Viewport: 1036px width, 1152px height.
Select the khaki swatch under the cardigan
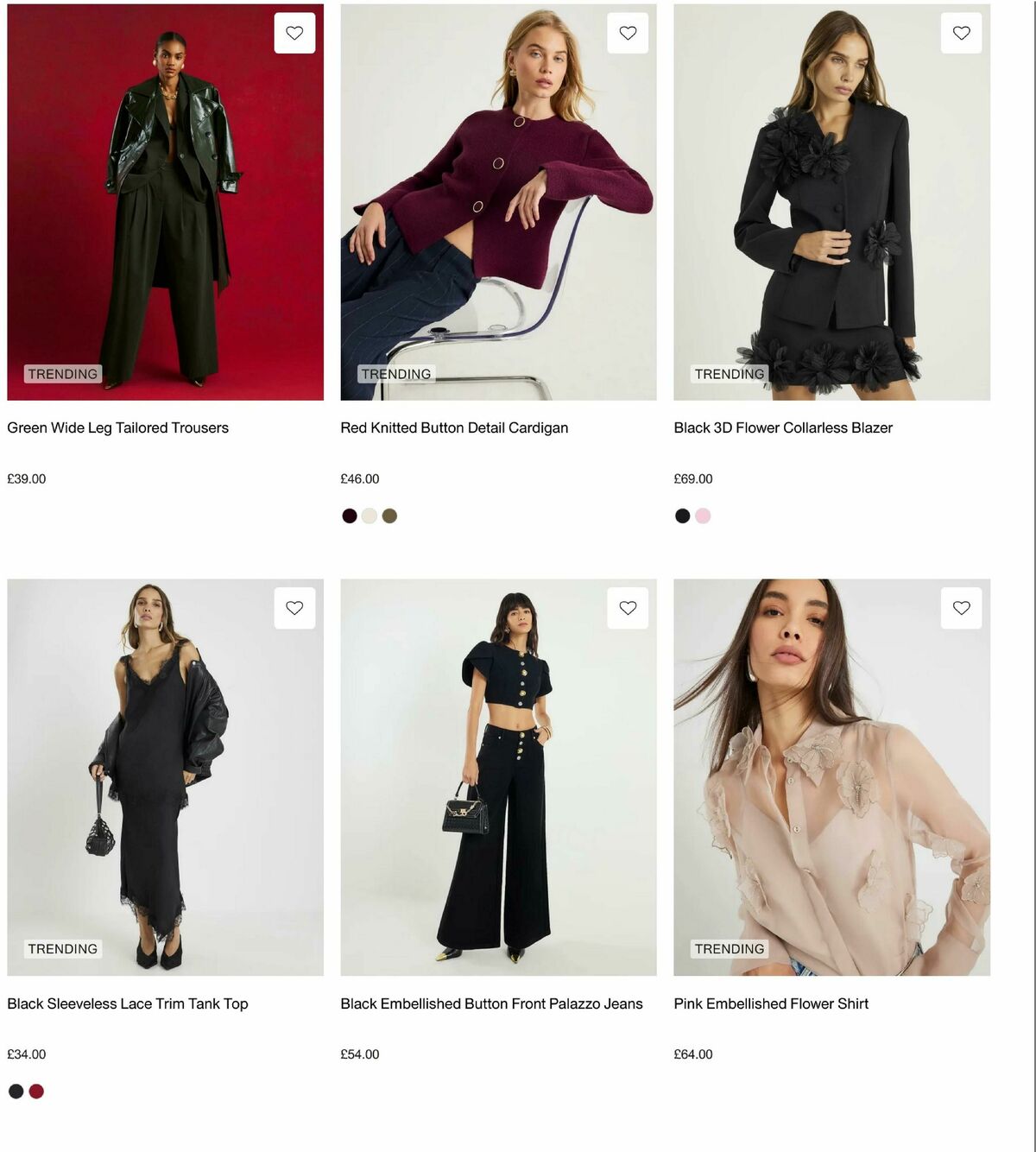pyautogui.click(x=388, y=515)
